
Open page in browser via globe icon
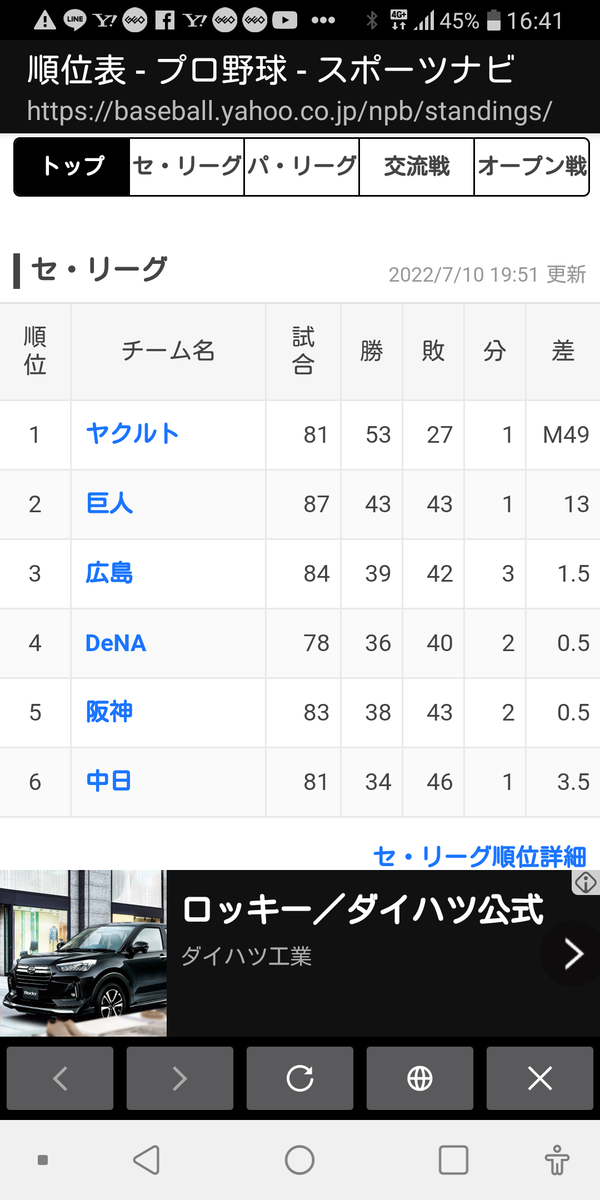420,1078
